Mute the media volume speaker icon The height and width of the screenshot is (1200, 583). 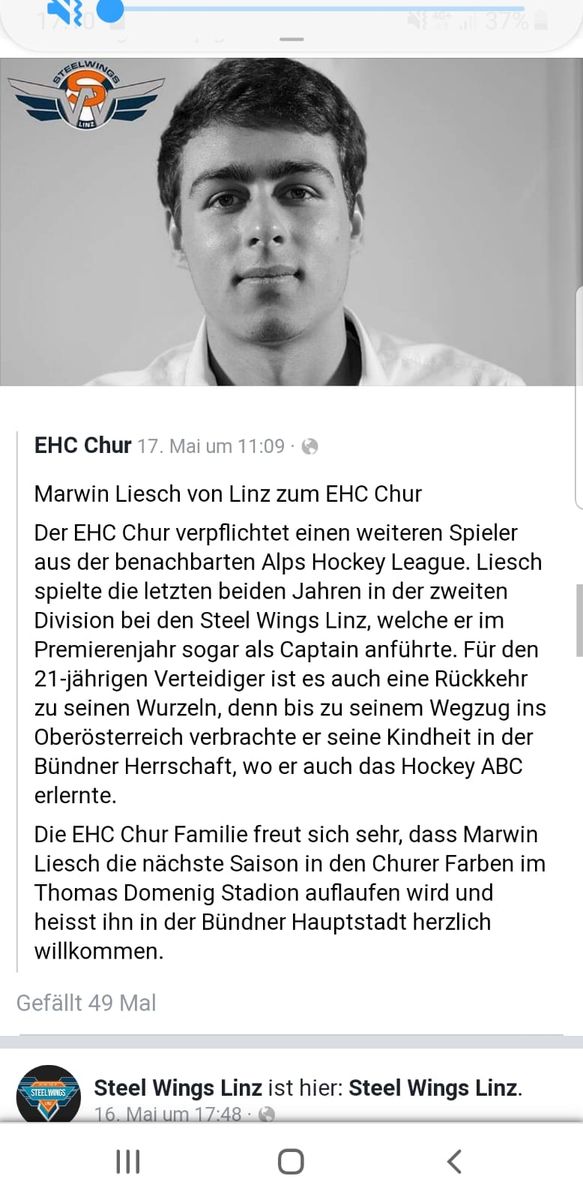tap(65, 12)
